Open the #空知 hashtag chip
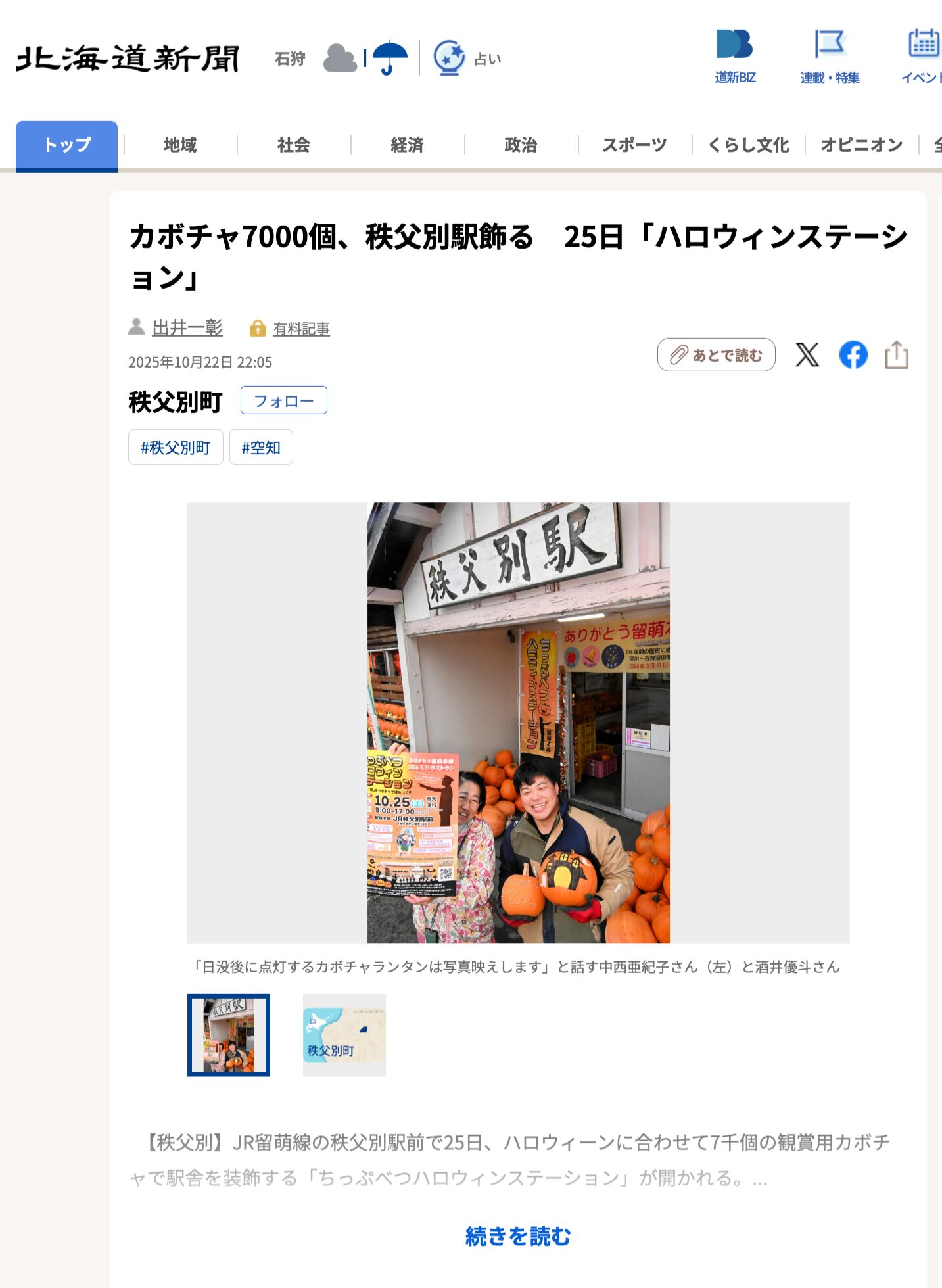 [261, 448]
